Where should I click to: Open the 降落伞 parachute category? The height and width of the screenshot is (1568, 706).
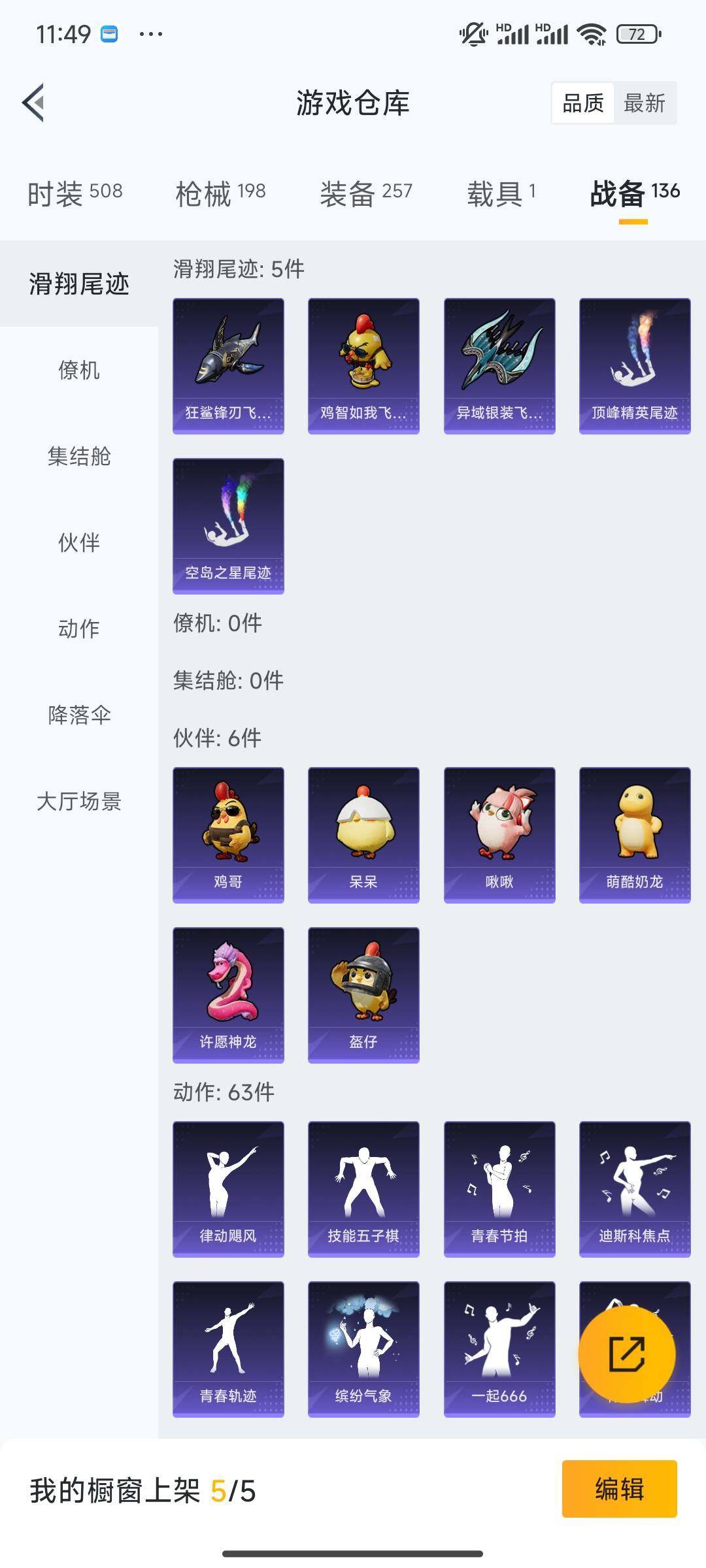78,716
